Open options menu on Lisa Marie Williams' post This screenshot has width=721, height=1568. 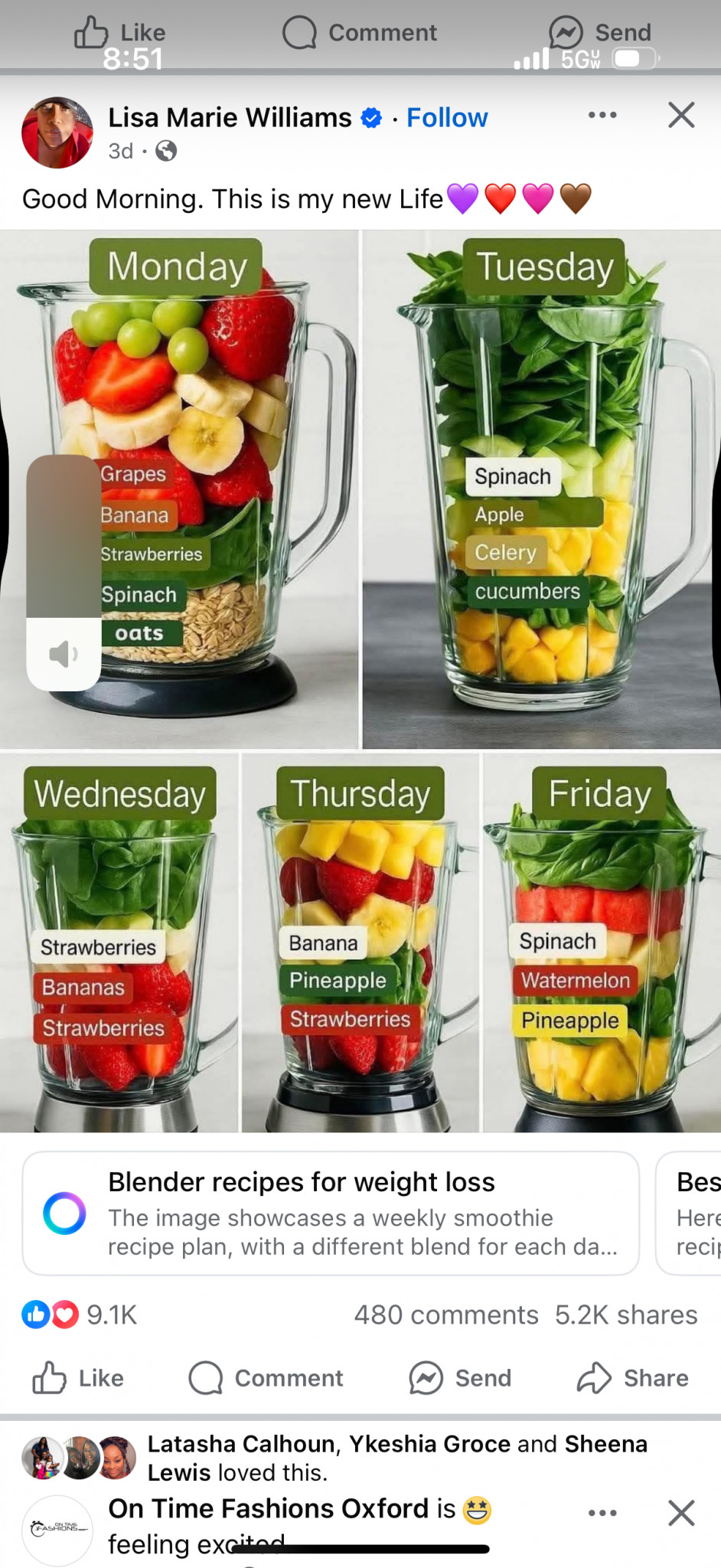point(602,116)
